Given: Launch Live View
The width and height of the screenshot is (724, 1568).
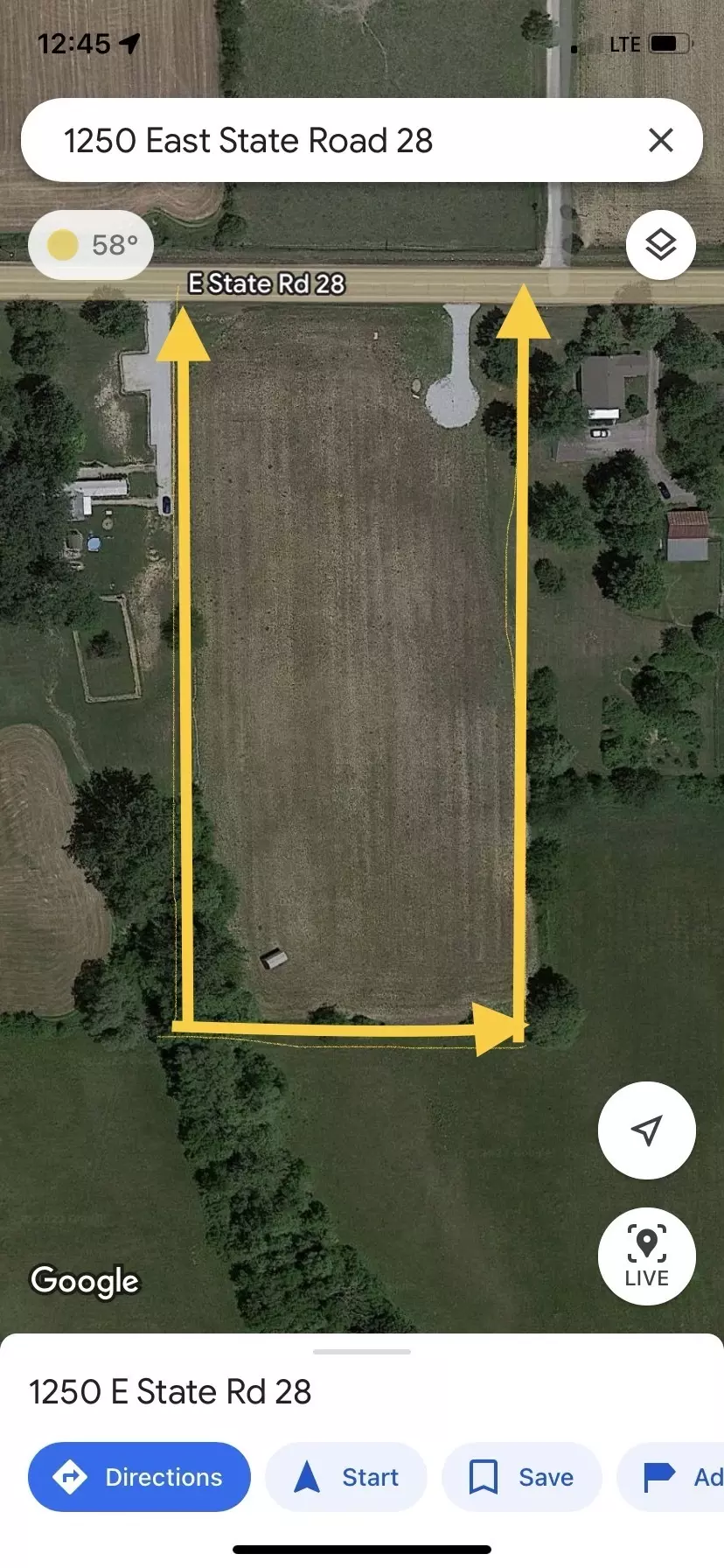Looking at the screenshot, I should (x=647, y=1256).
